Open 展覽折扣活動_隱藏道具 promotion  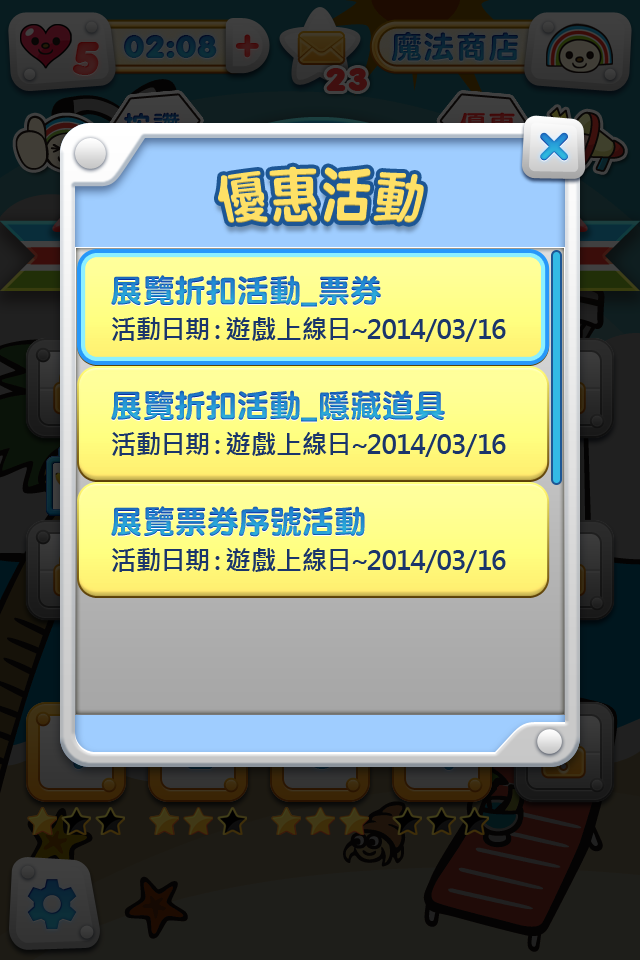[312, 424]
